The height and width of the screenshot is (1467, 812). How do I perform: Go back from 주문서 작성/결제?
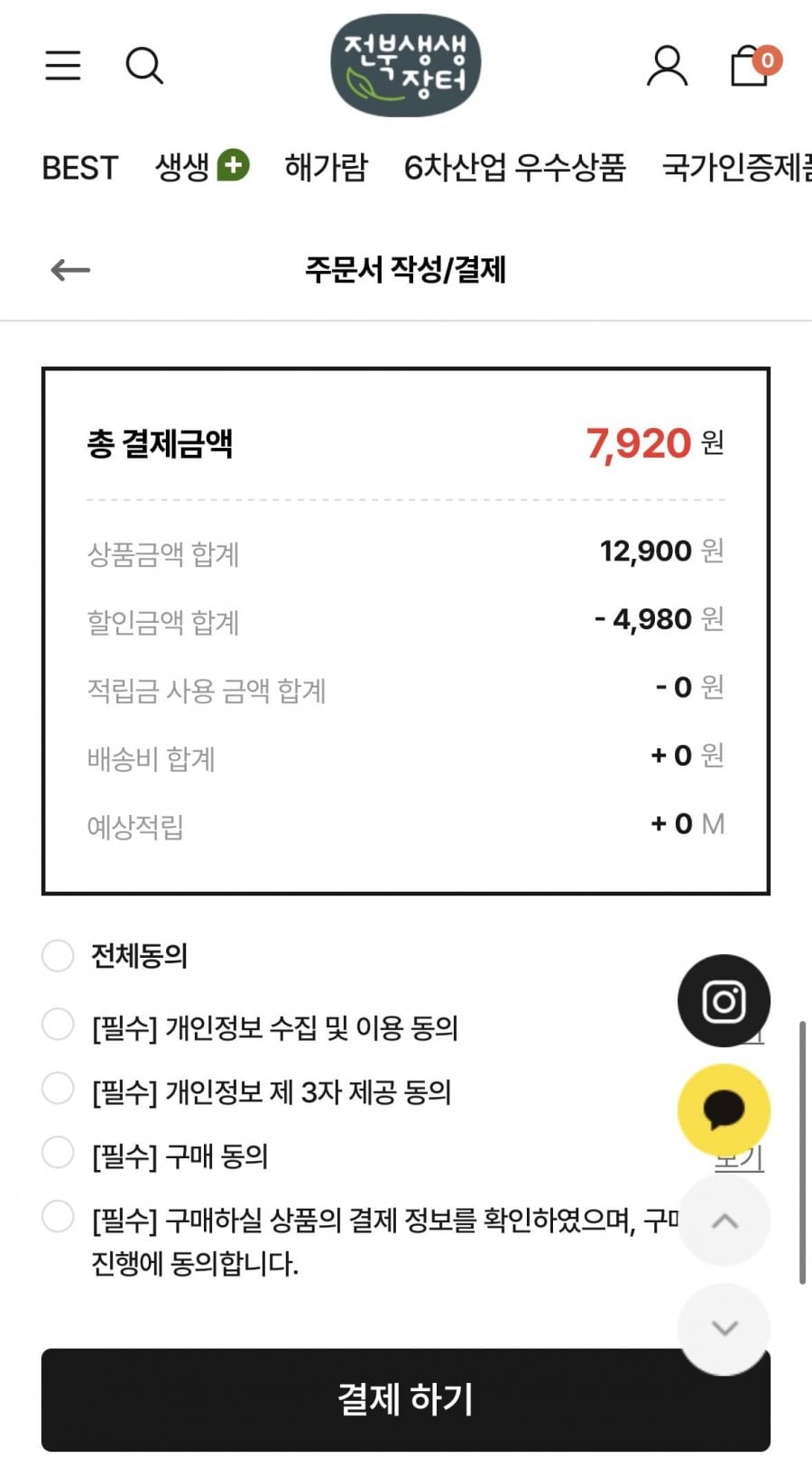click(70, 269)
